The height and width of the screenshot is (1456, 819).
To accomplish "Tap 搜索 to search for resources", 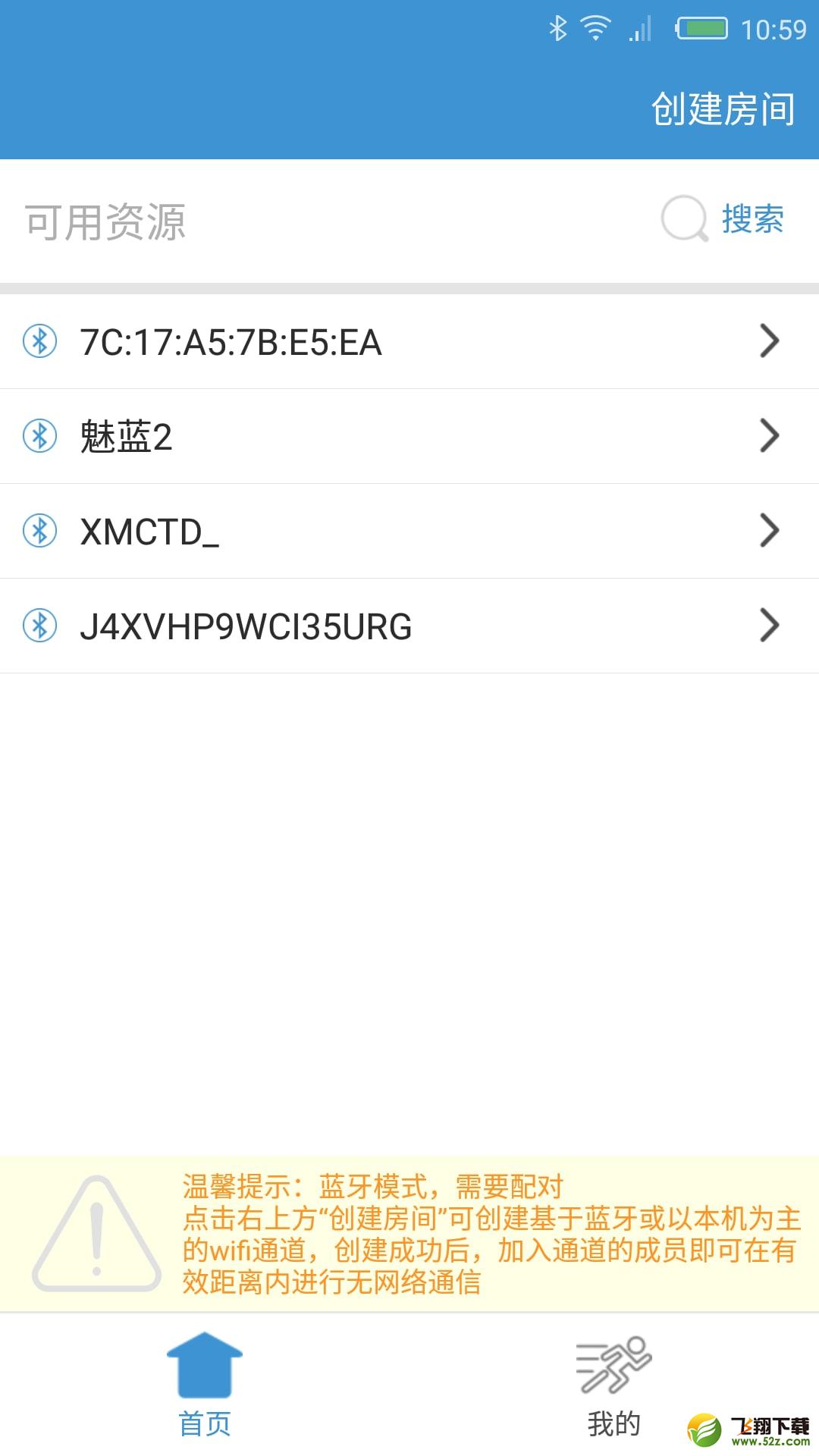I will tap(723, 219).
